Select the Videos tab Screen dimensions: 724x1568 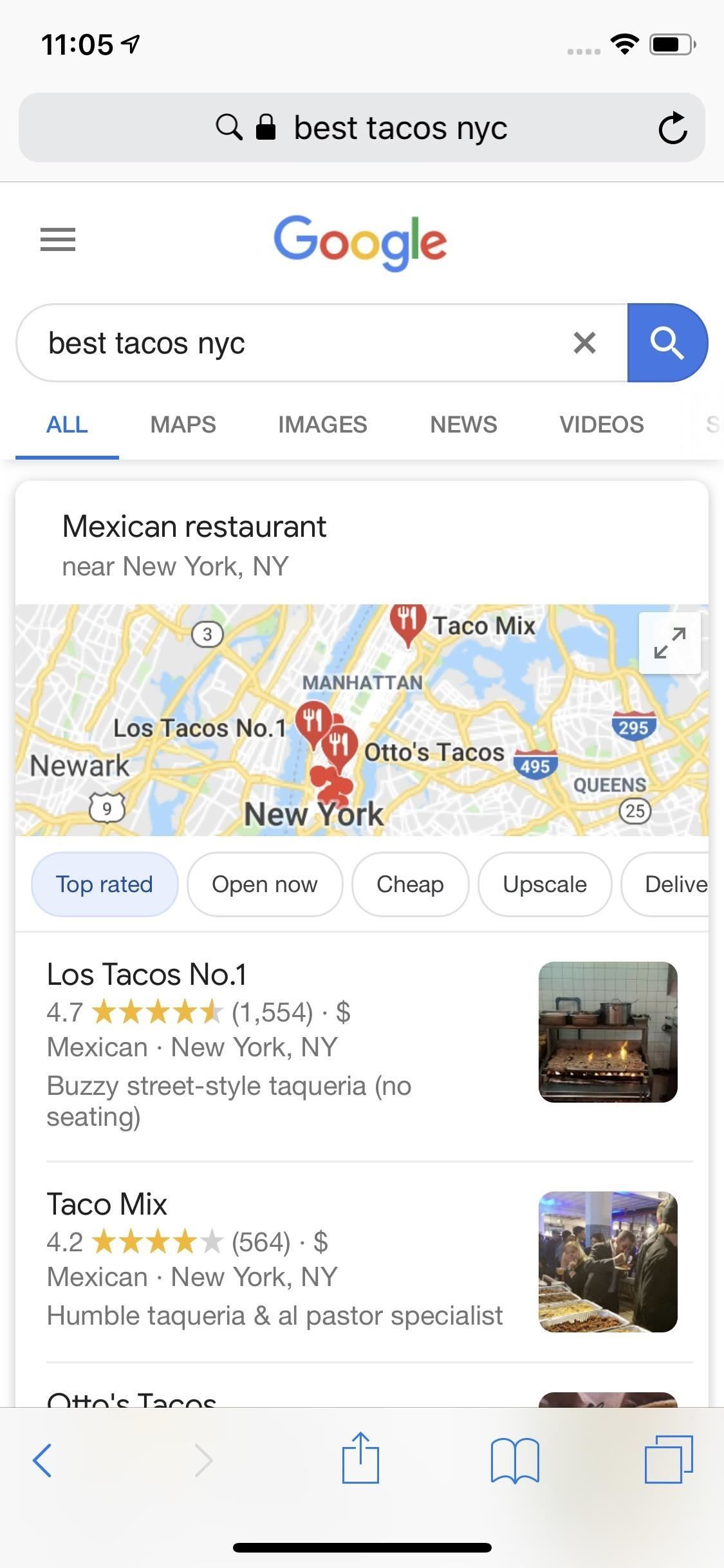tap(601, 425)
